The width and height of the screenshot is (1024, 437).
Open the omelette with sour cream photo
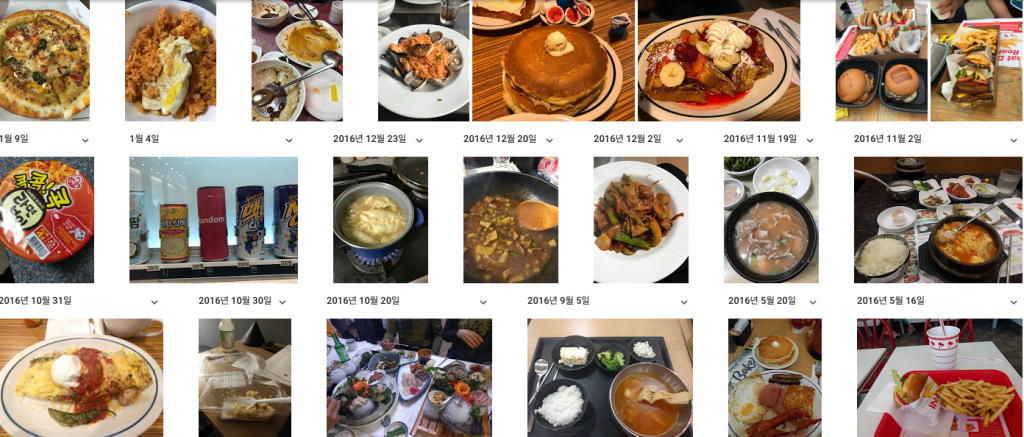(81, 378)
